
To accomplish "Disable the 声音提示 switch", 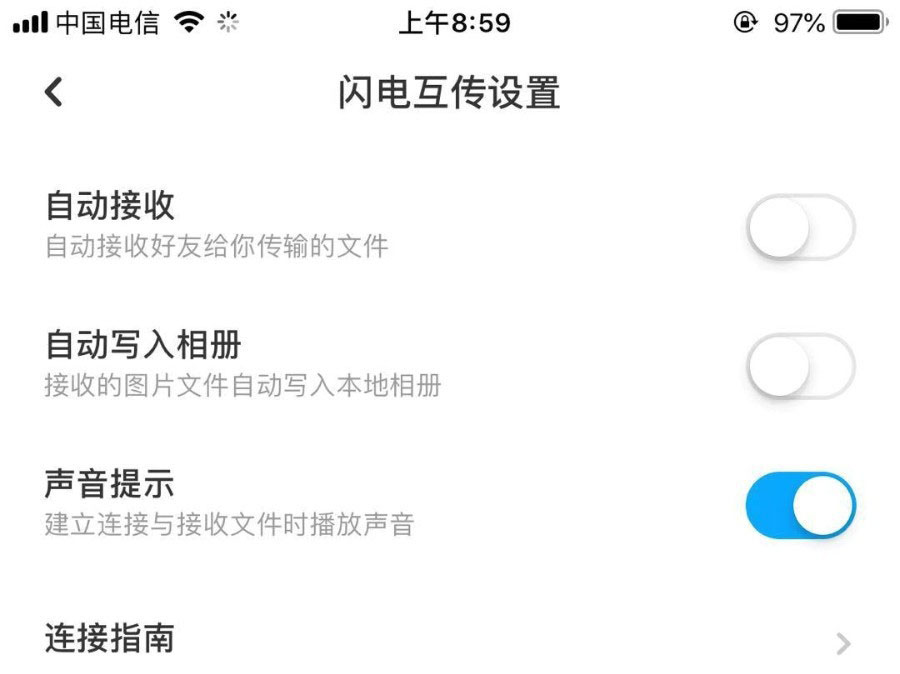I will pyautogui.click(x=800, y=505).
